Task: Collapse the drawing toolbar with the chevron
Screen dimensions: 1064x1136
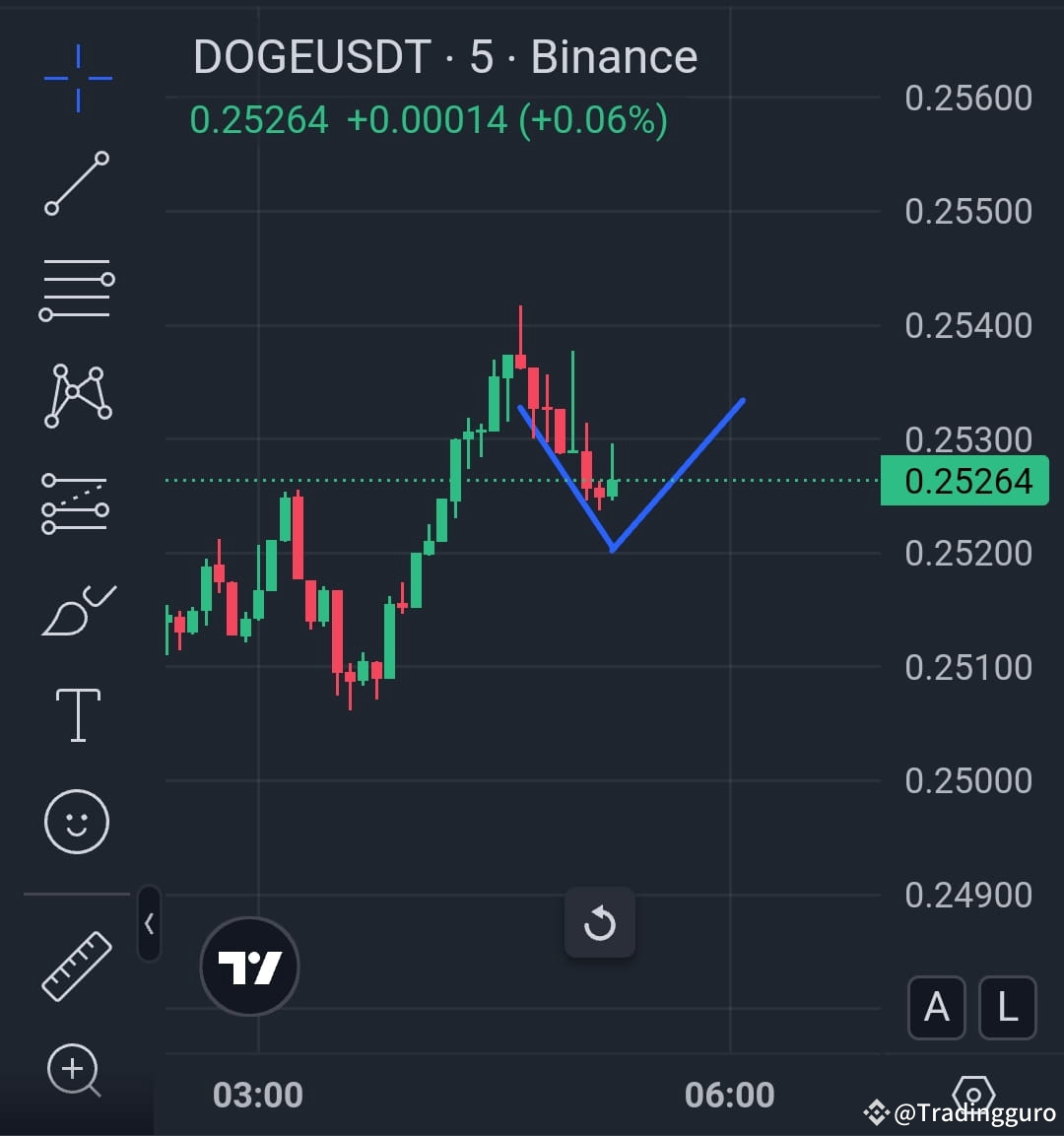Action: (x=149, y=924)
